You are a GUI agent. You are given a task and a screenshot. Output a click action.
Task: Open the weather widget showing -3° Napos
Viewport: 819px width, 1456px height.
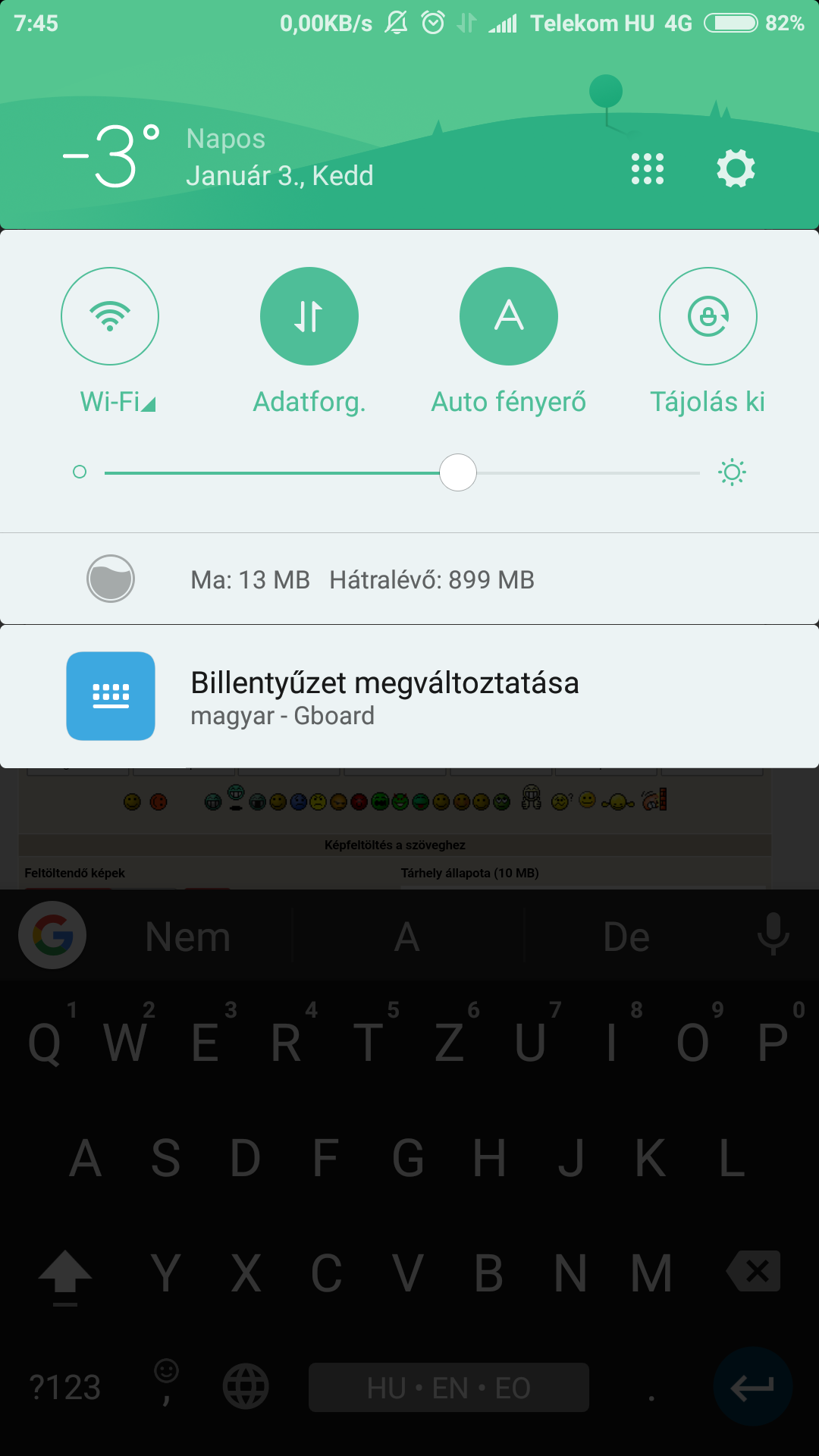(218, 157)
